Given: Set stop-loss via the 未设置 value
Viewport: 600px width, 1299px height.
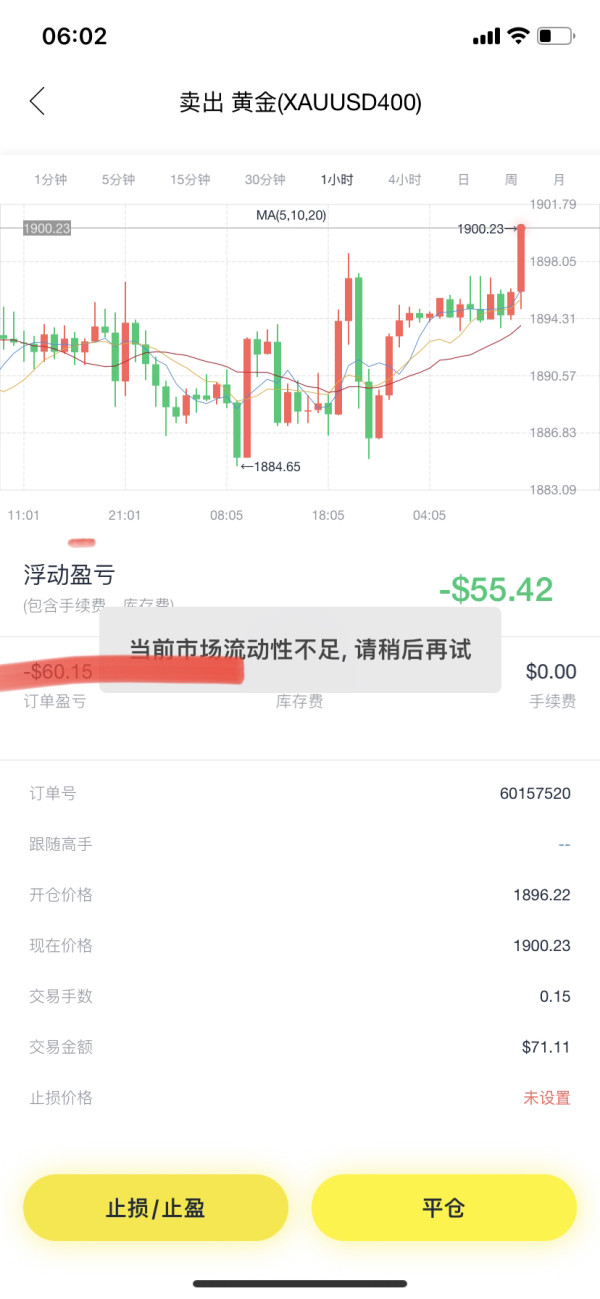Looking at the screenshot, I should pos(547,1098).
